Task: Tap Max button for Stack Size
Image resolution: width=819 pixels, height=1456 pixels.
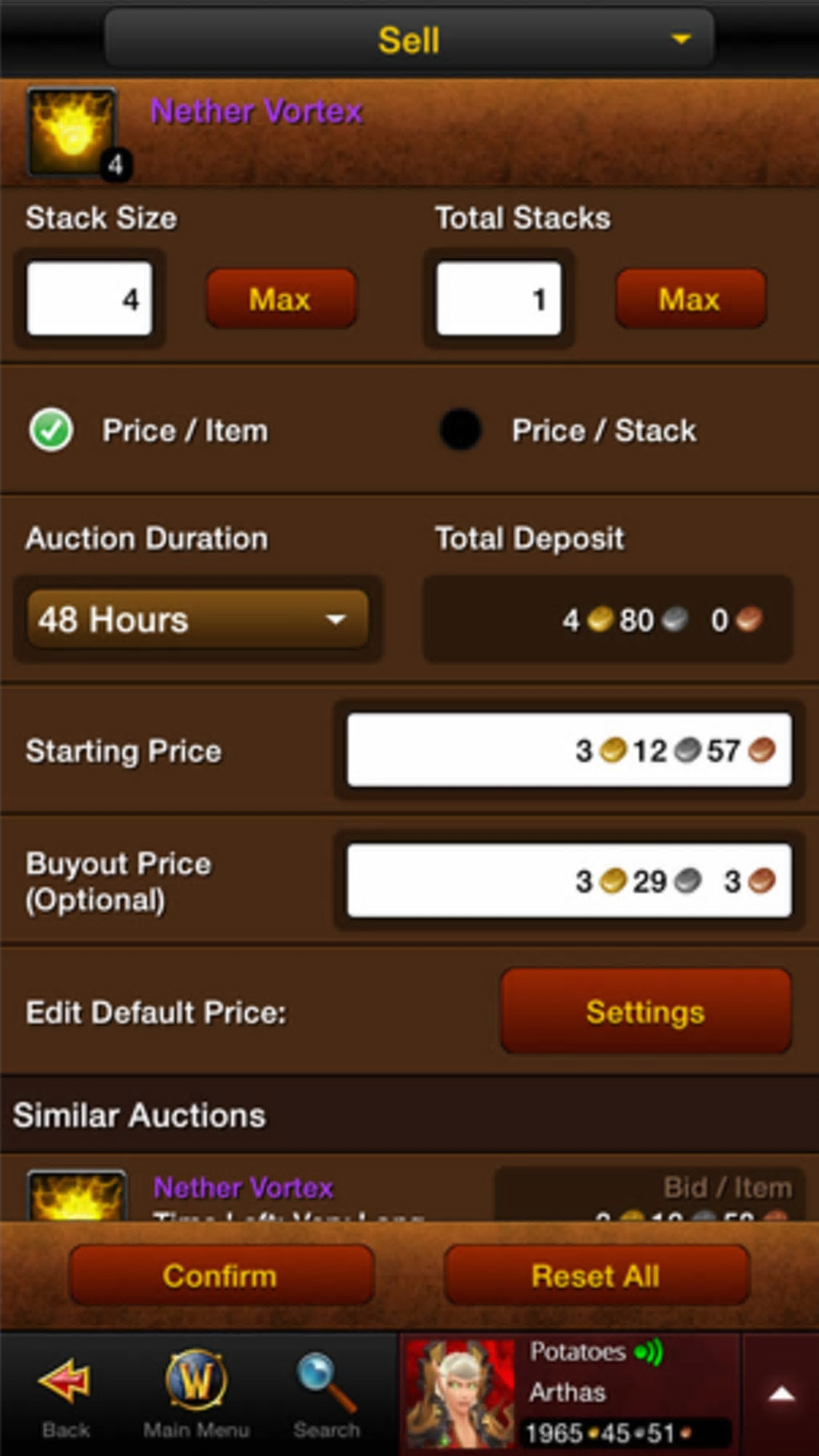Action: [280, 300]
